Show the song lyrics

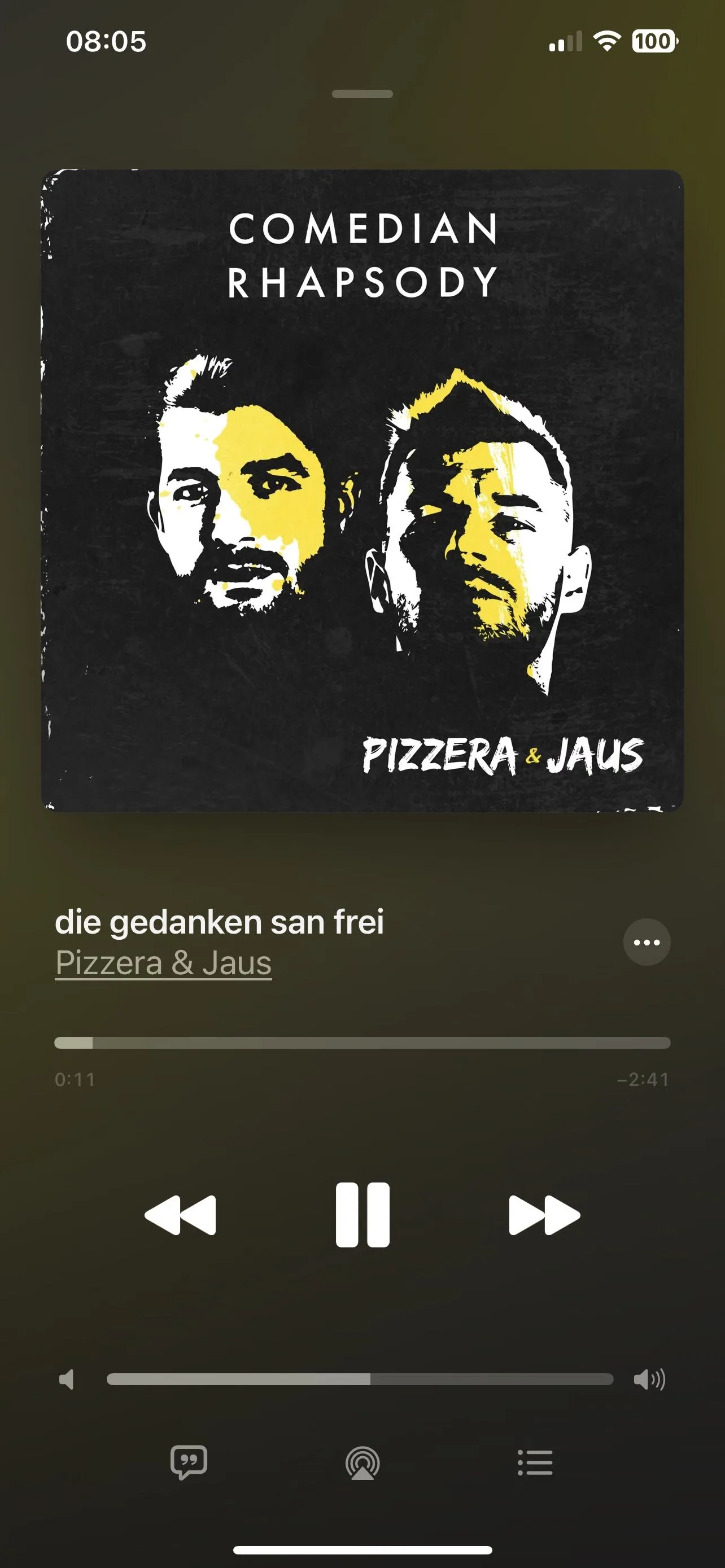coord(189,1462)
